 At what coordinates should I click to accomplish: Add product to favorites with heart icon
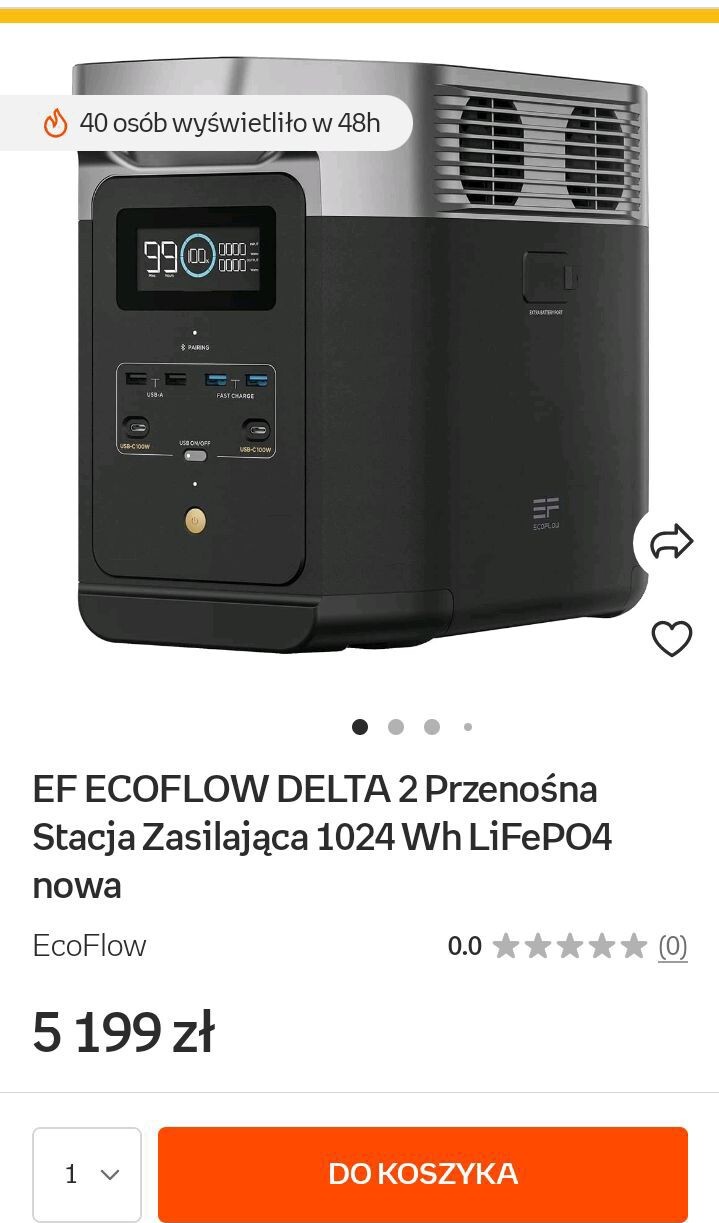click(671, 639)
